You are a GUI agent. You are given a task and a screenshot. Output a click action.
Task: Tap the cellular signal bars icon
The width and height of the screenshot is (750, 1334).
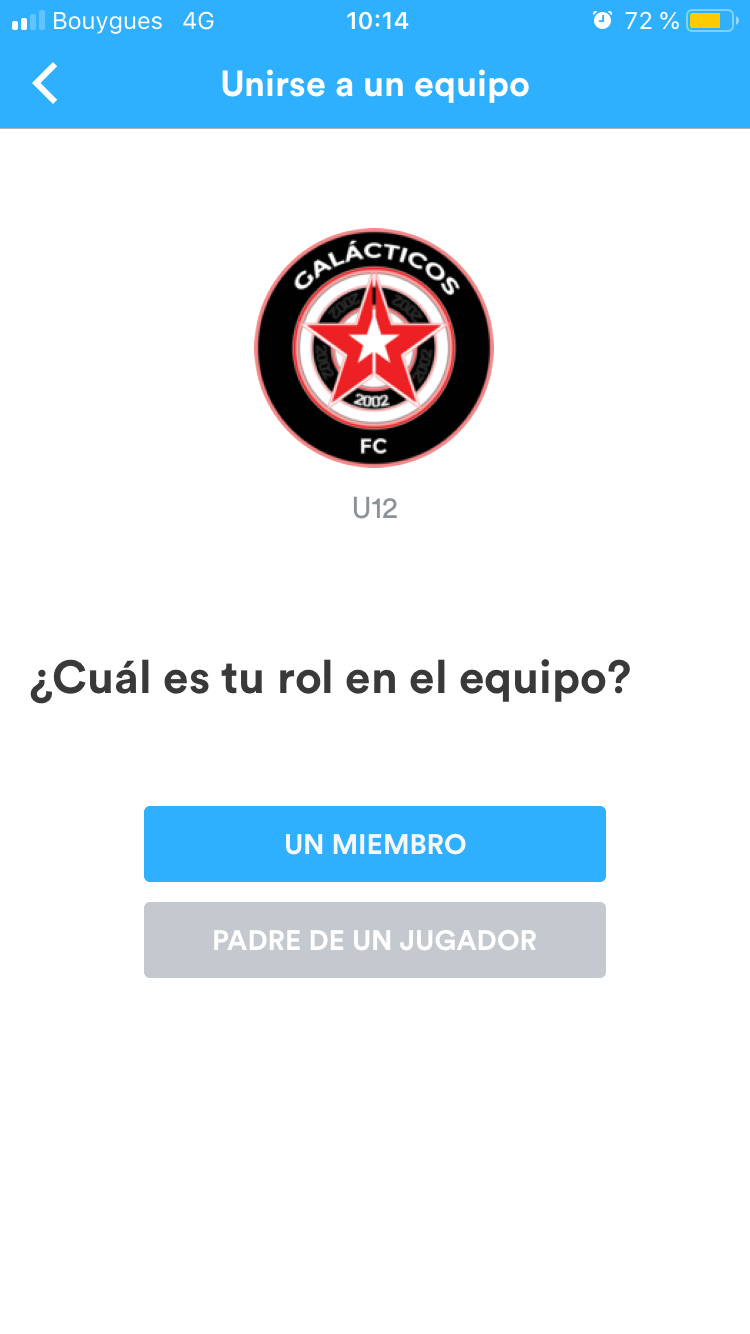tap(25, 20)
